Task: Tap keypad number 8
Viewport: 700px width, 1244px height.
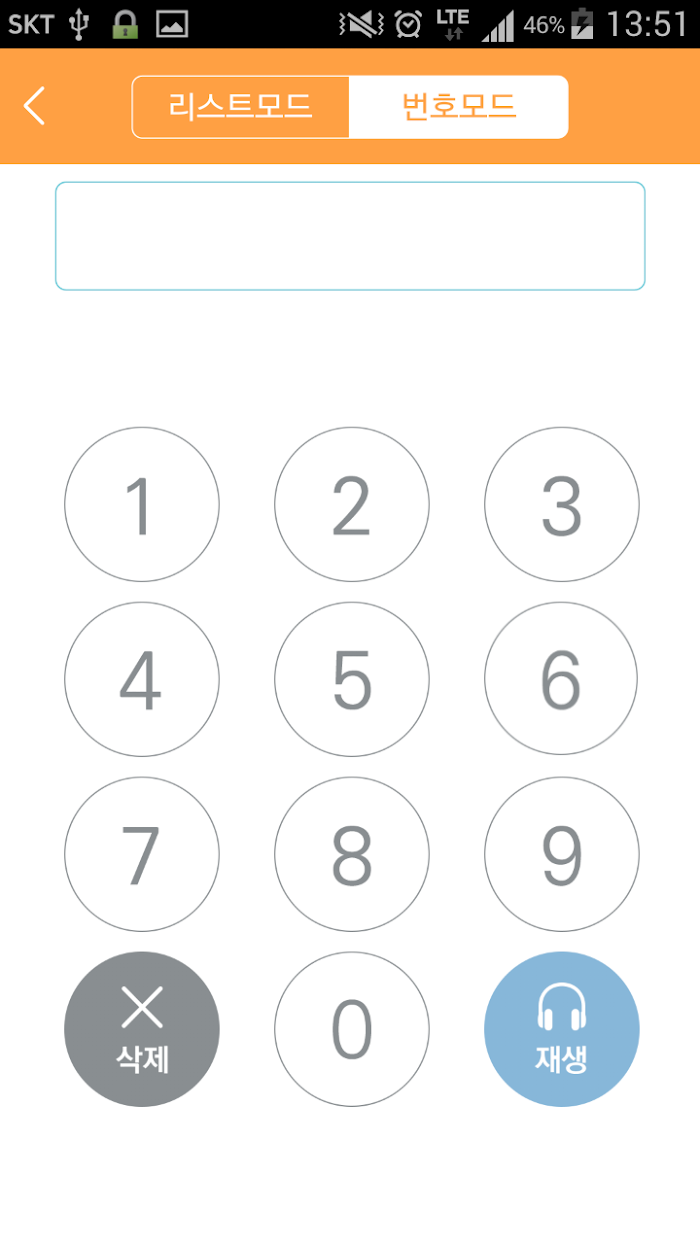Action: (x=352, y=854)
